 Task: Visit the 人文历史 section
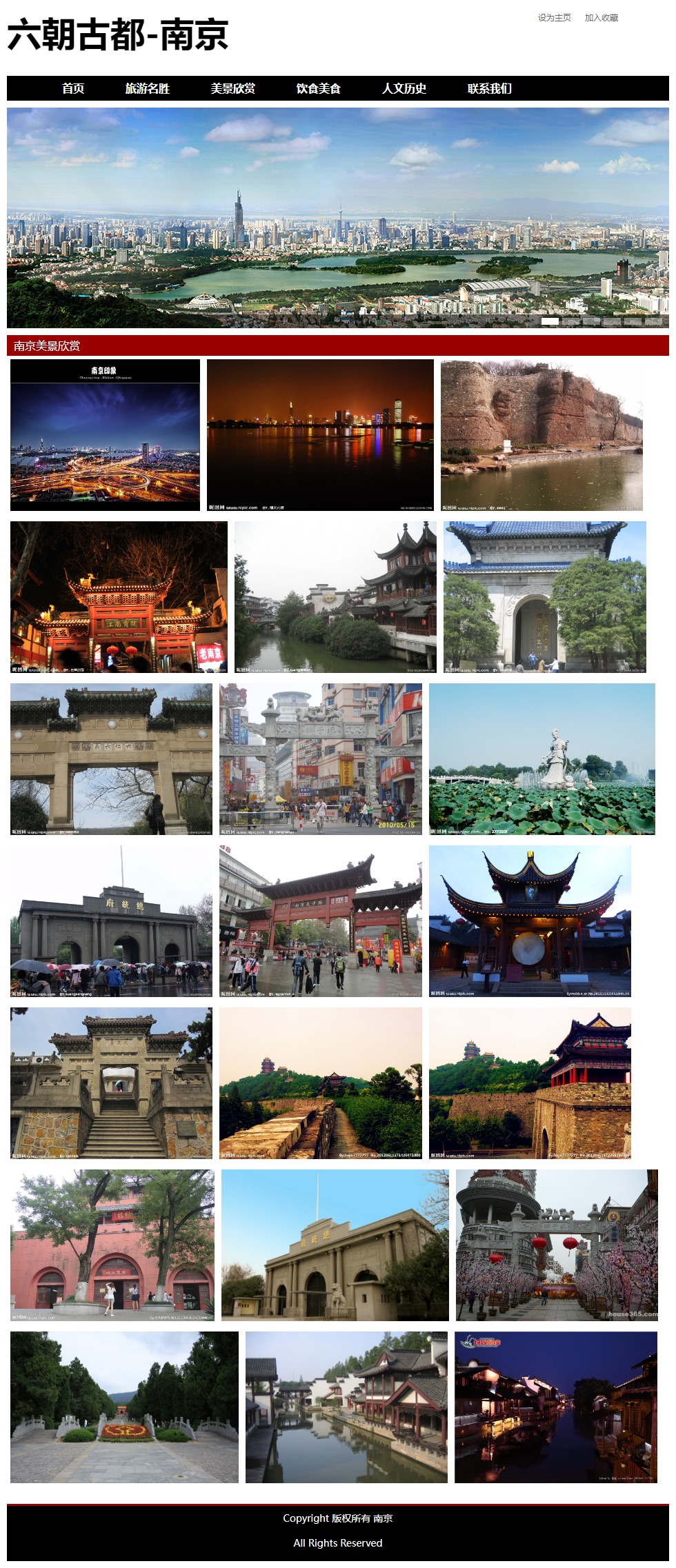(404, 88)
